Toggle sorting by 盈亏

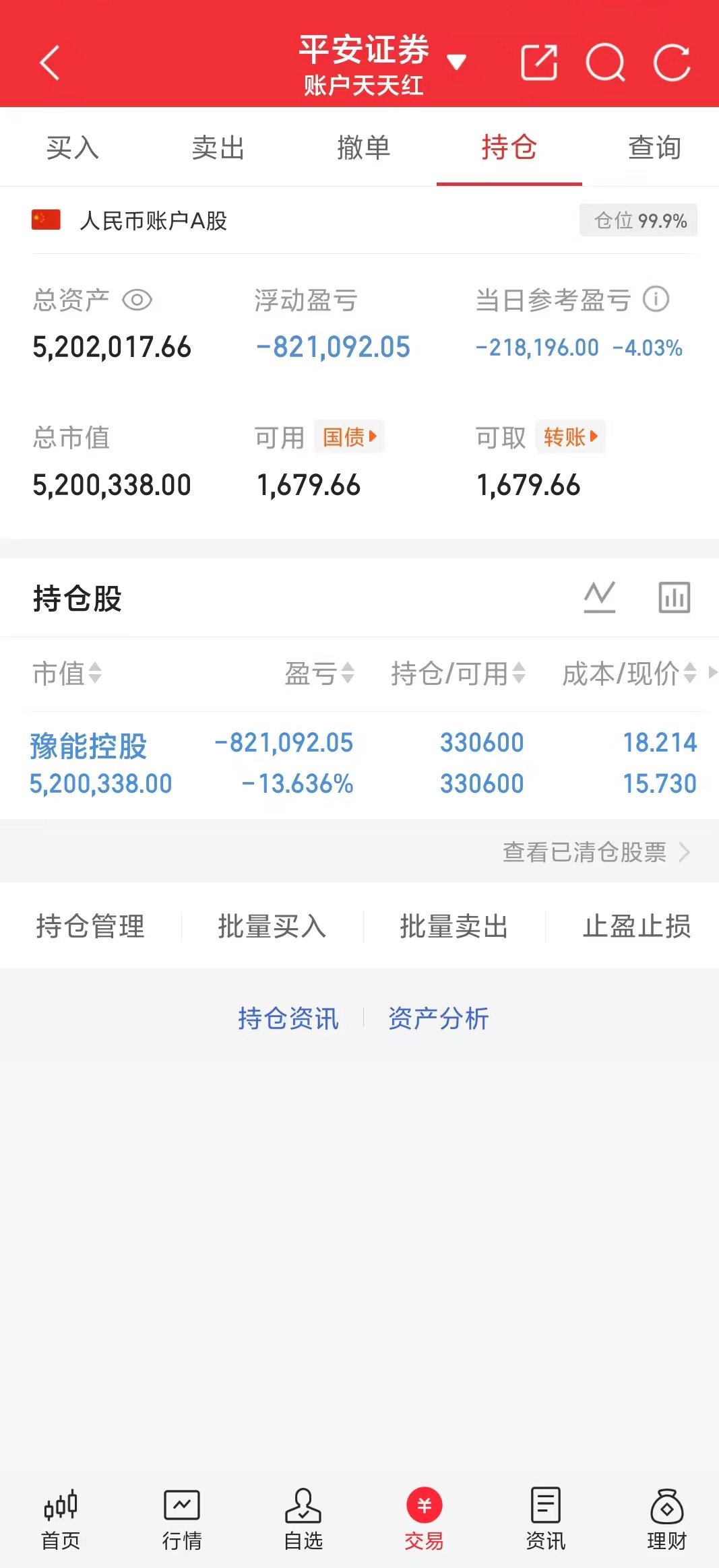pyautogui.click(x=319, y=674)
